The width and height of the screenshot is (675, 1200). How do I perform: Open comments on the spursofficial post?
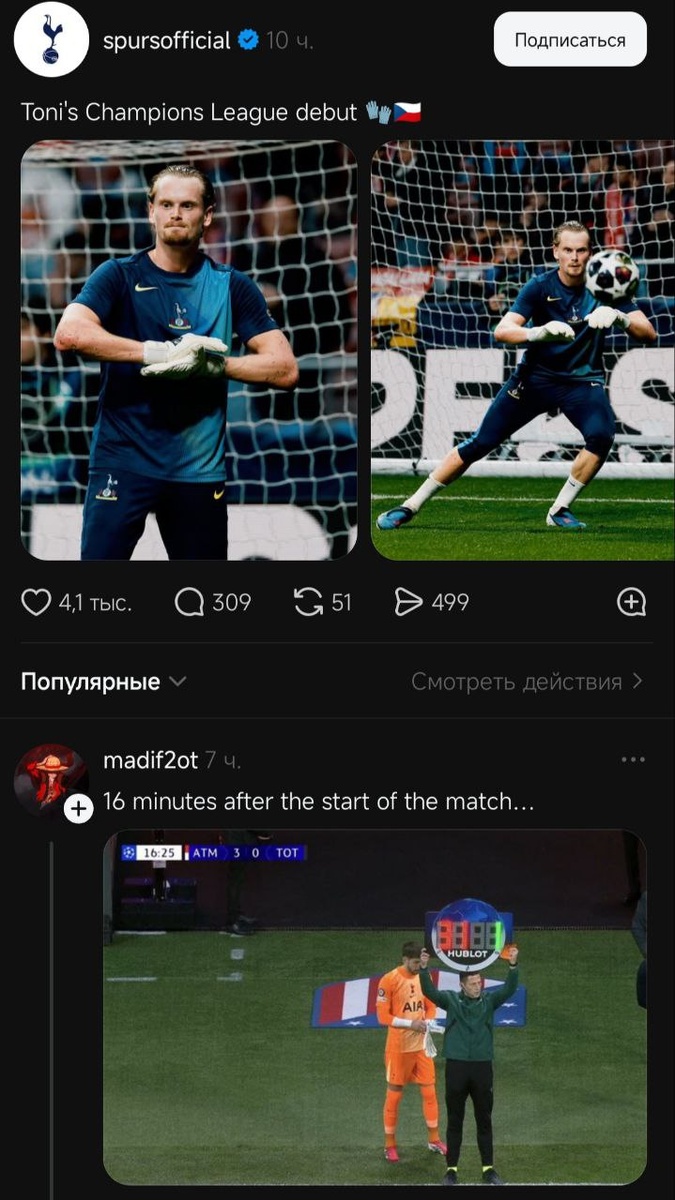tap(188, 602)
